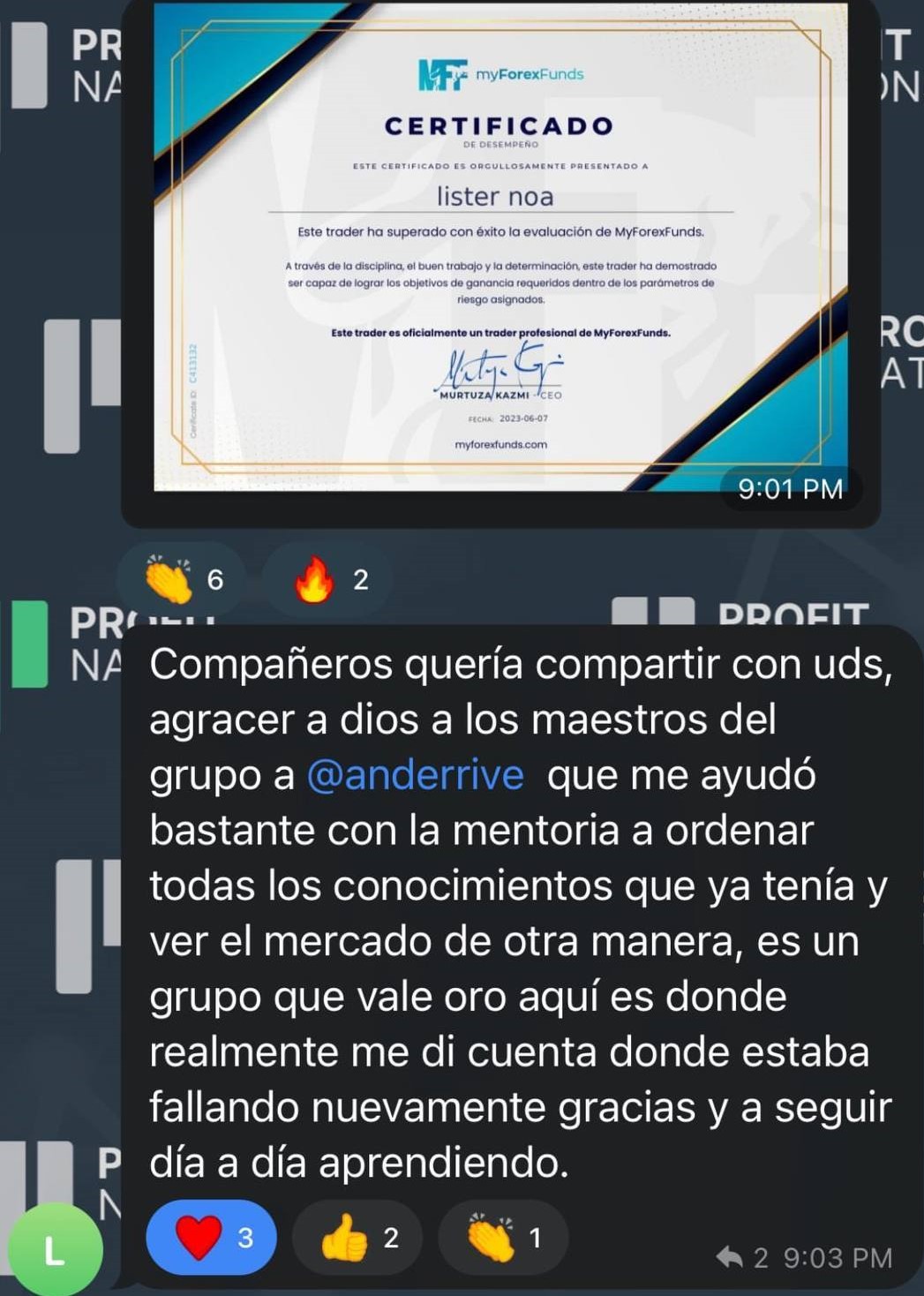Tap fire reaction with 2 on certificate
924x1296 pixels.
click(328, 580)
